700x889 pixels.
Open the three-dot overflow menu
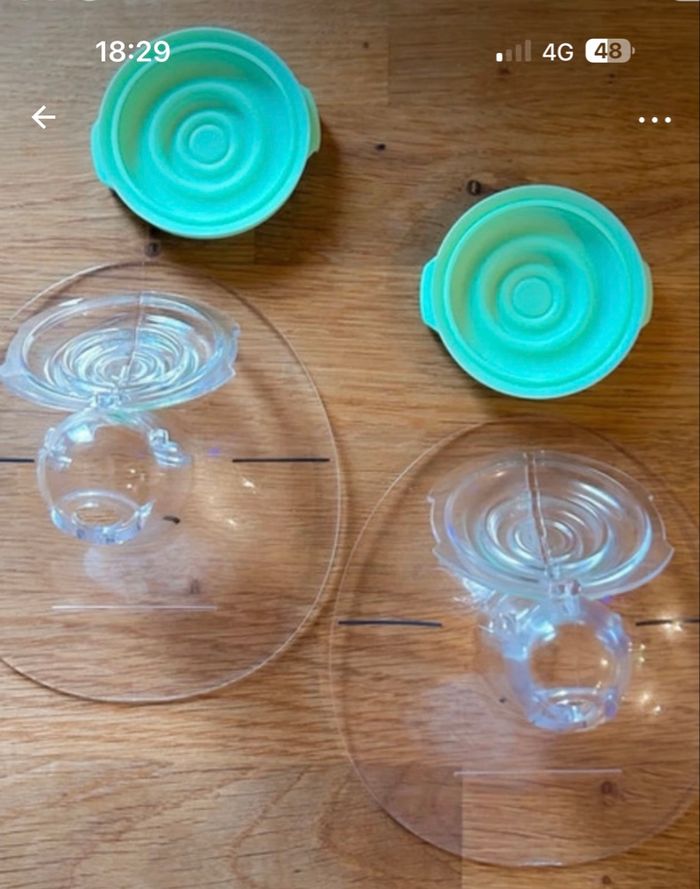tap(655, 120)
